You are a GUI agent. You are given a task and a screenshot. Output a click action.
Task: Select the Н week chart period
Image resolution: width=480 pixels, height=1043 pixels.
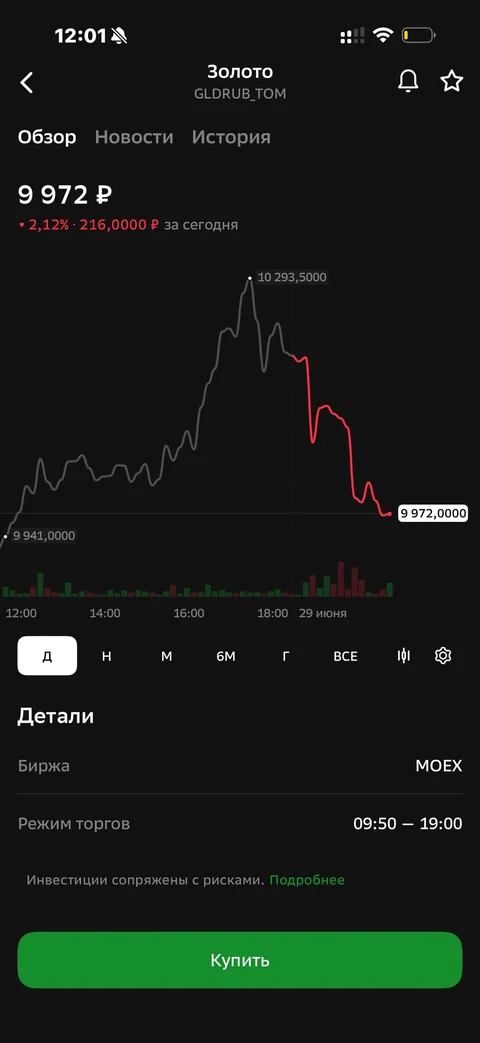pos(106,656)
